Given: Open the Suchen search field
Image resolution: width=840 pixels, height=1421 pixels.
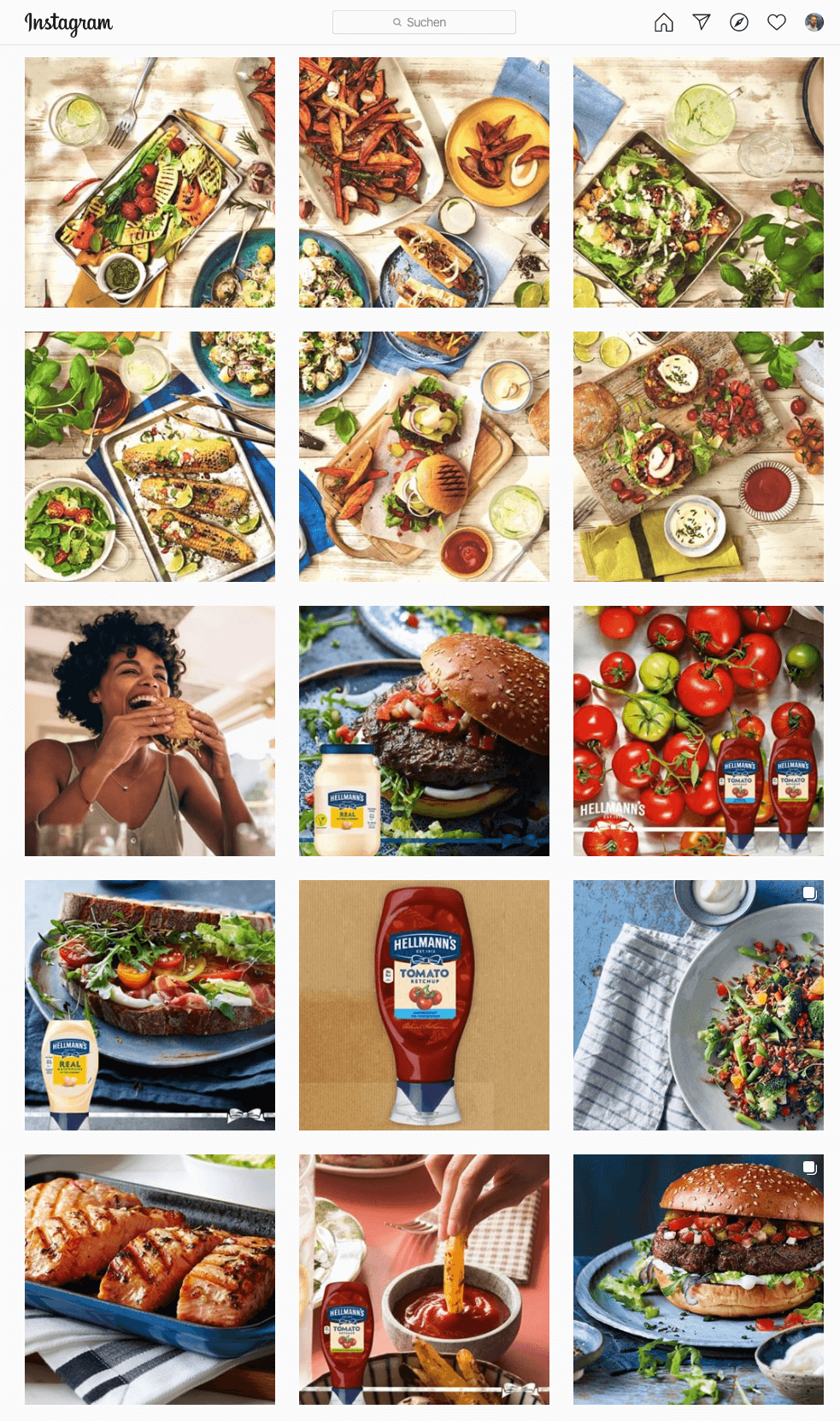Looking at the screenshot, I should click(x=424, y=22).
